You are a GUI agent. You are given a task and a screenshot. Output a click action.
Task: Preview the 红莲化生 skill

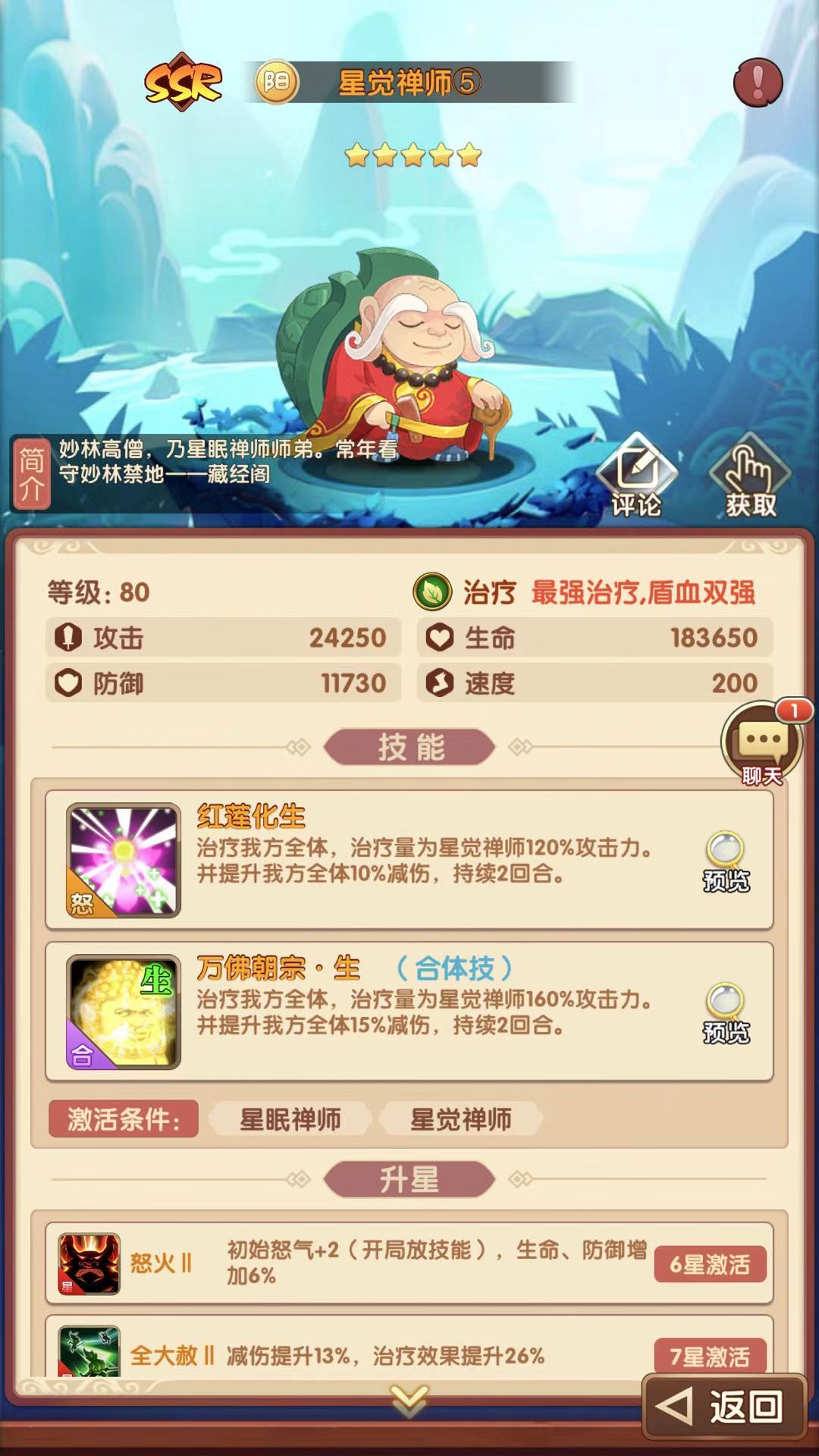pos(726,862)
